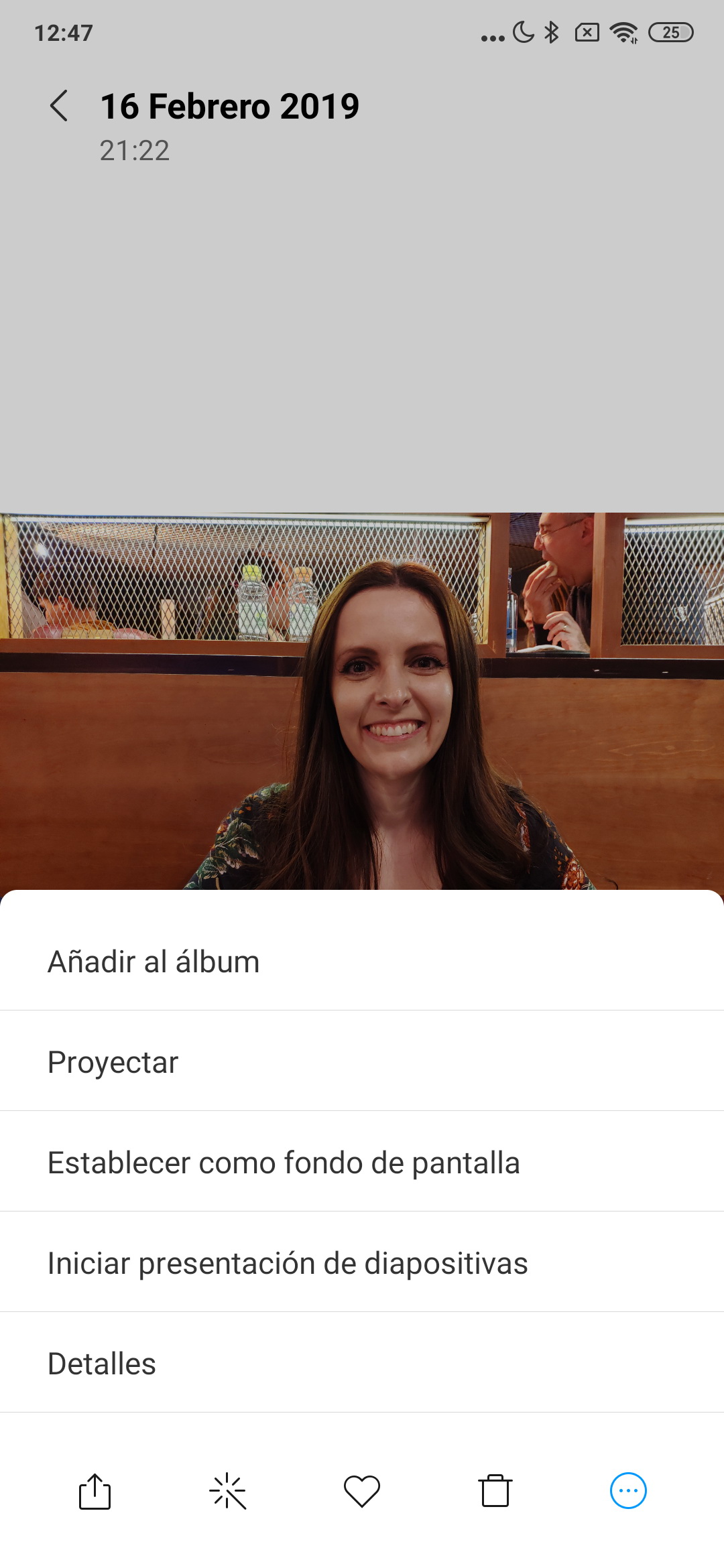Image resolution: width=724 pixels, height=1568 pixels.
Task: Mark the photo as favorite
Action: [x=362, y=1491]
